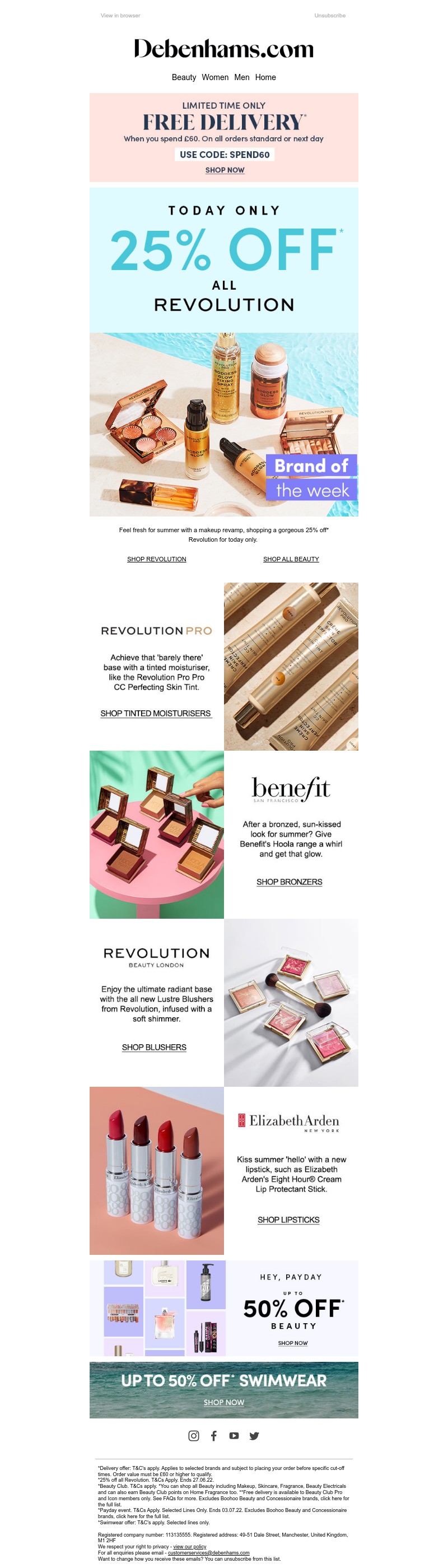The height and width of the screenshot is (1568, 448).
Task: Open the Beauty category
Action: tap(184, 77)
